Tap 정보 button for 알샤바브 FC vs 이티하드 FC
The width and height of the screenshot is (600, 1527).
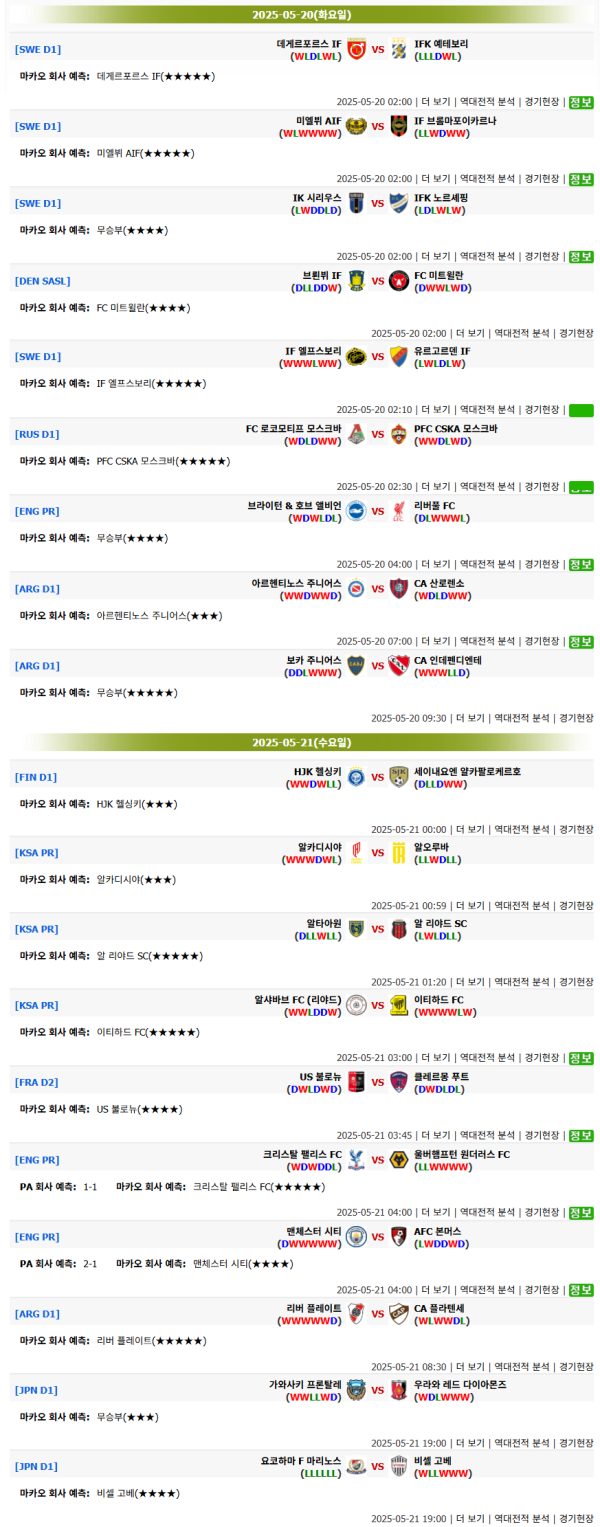[x=580, y=1058]
